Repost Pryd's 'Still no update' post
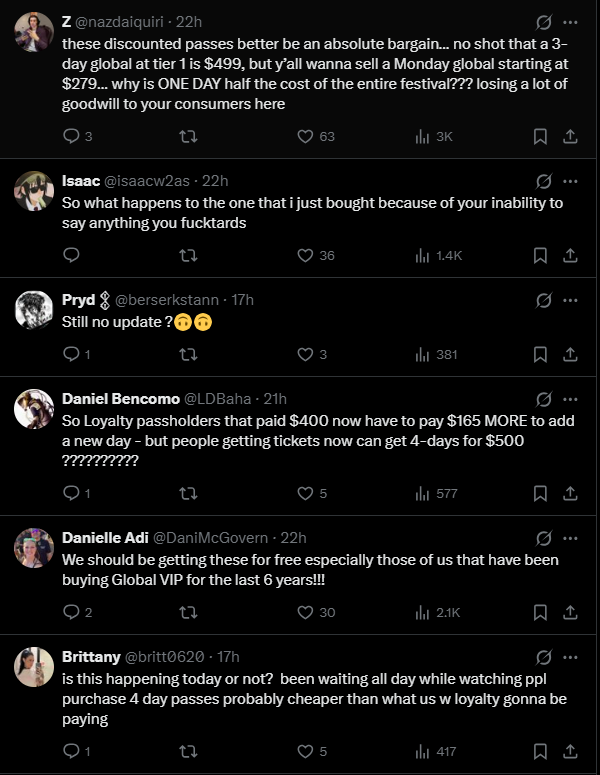This screenshot has width=600, height=775. 187,354
